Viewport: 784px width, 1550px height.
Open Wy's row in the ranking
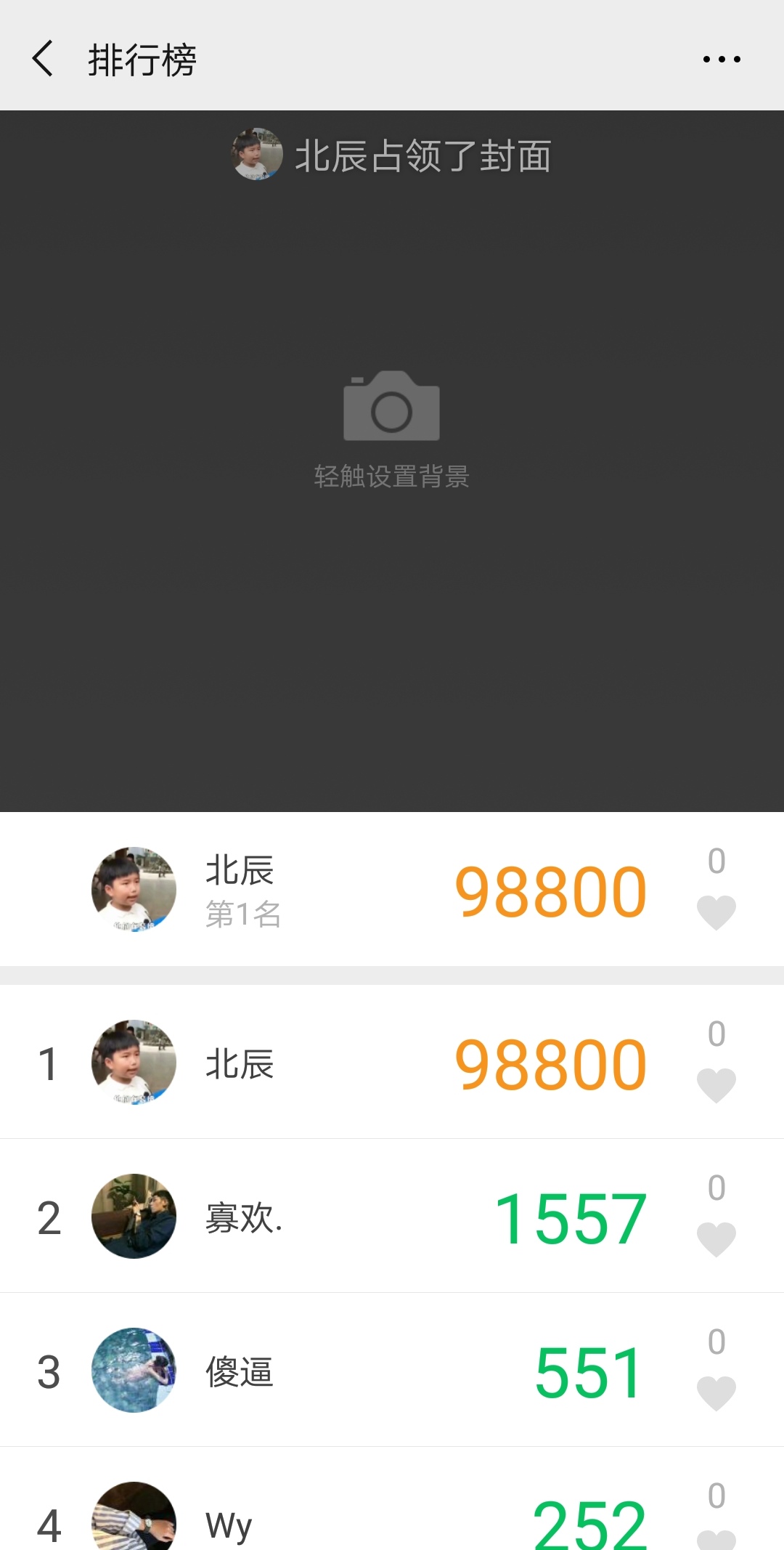tap(327, 1522)
